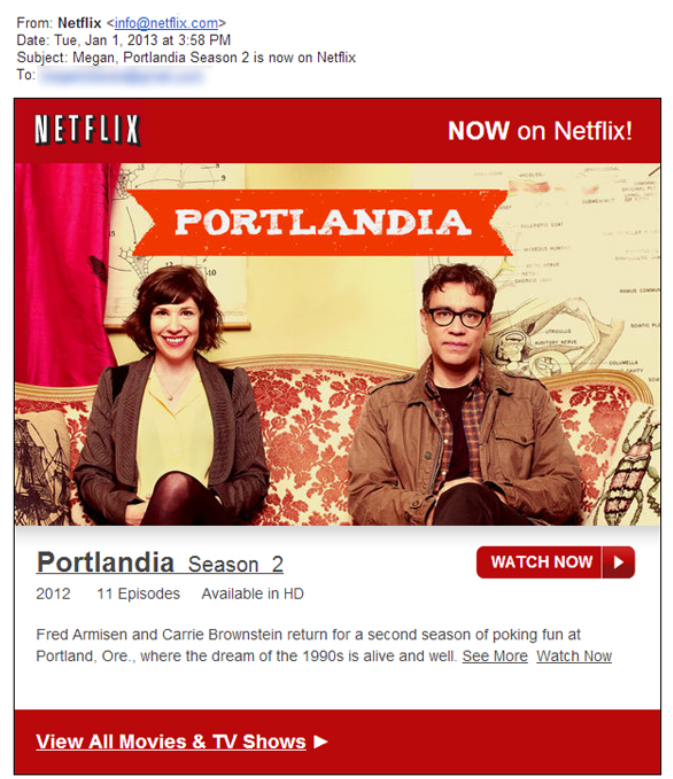This screenshot has height=779, width=673.
Task: Open the Portlandia banner image
Action: pyautogui.click(x=337, y=343)
